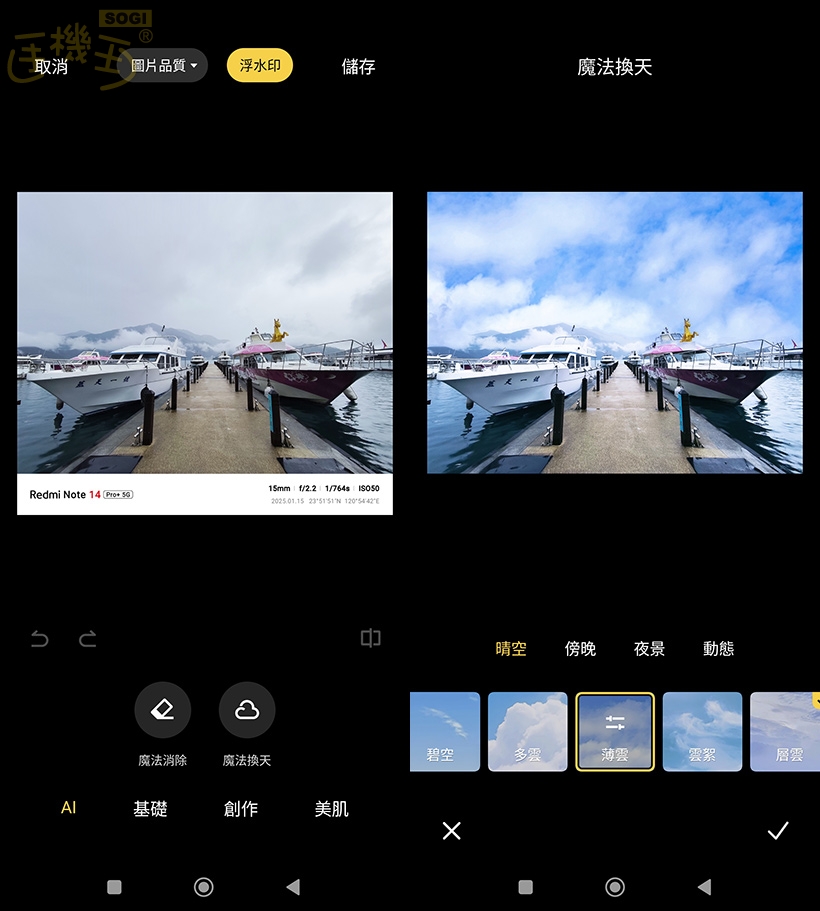This screenshot has height=911, width=820.
Task: Confirm sky change with the checkmark
Action: 777,830
